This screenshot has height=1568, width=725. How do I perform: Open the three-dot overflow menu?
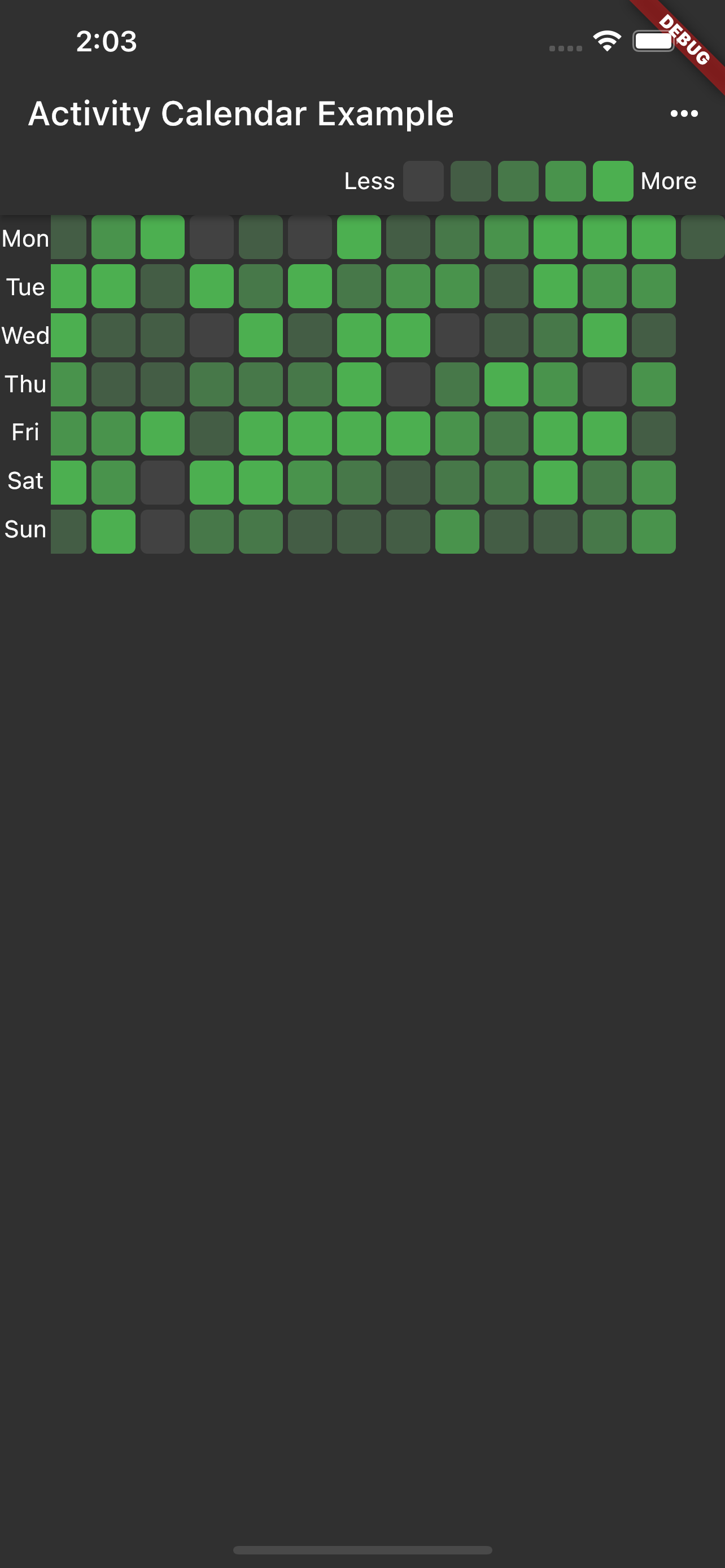(684, 113)
